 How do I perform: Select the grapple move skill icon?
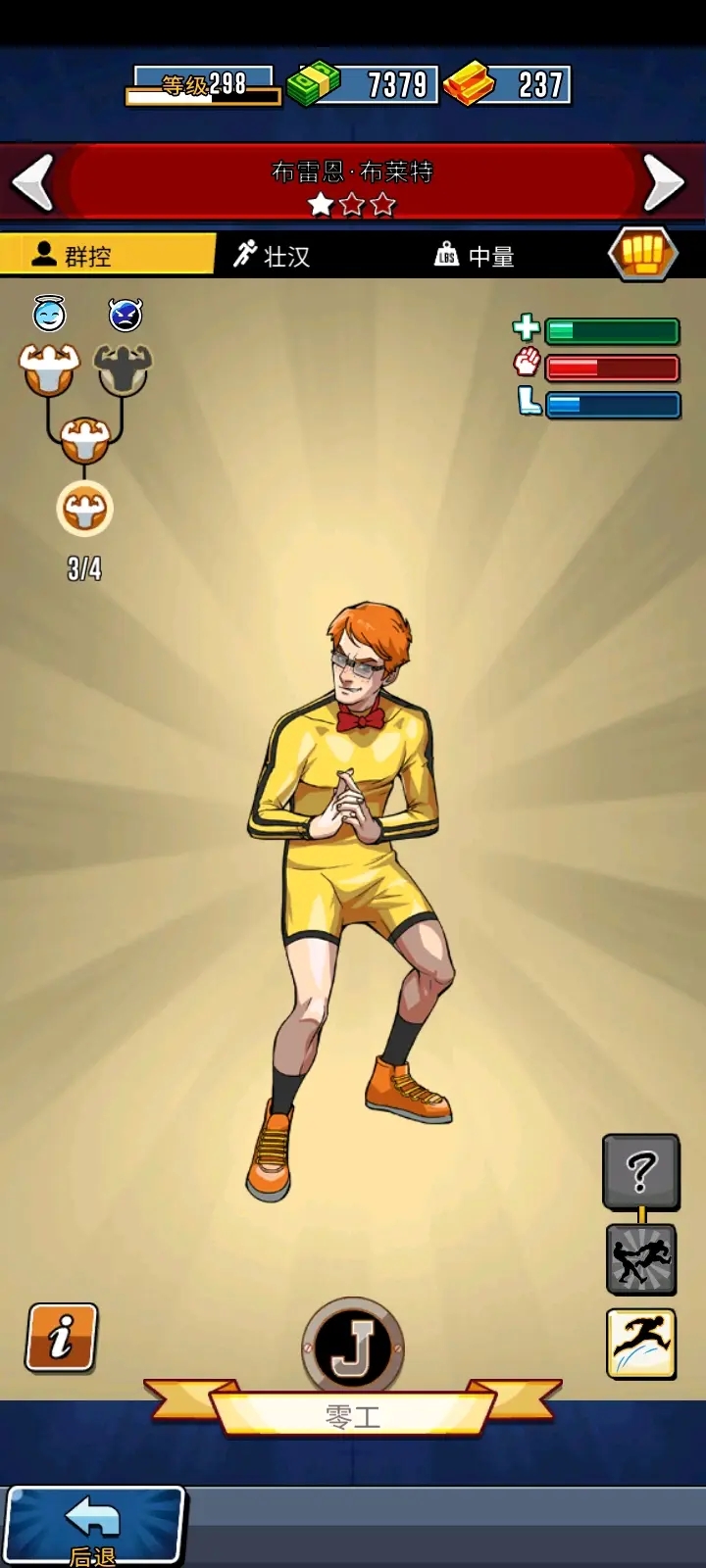point(641,1259)
